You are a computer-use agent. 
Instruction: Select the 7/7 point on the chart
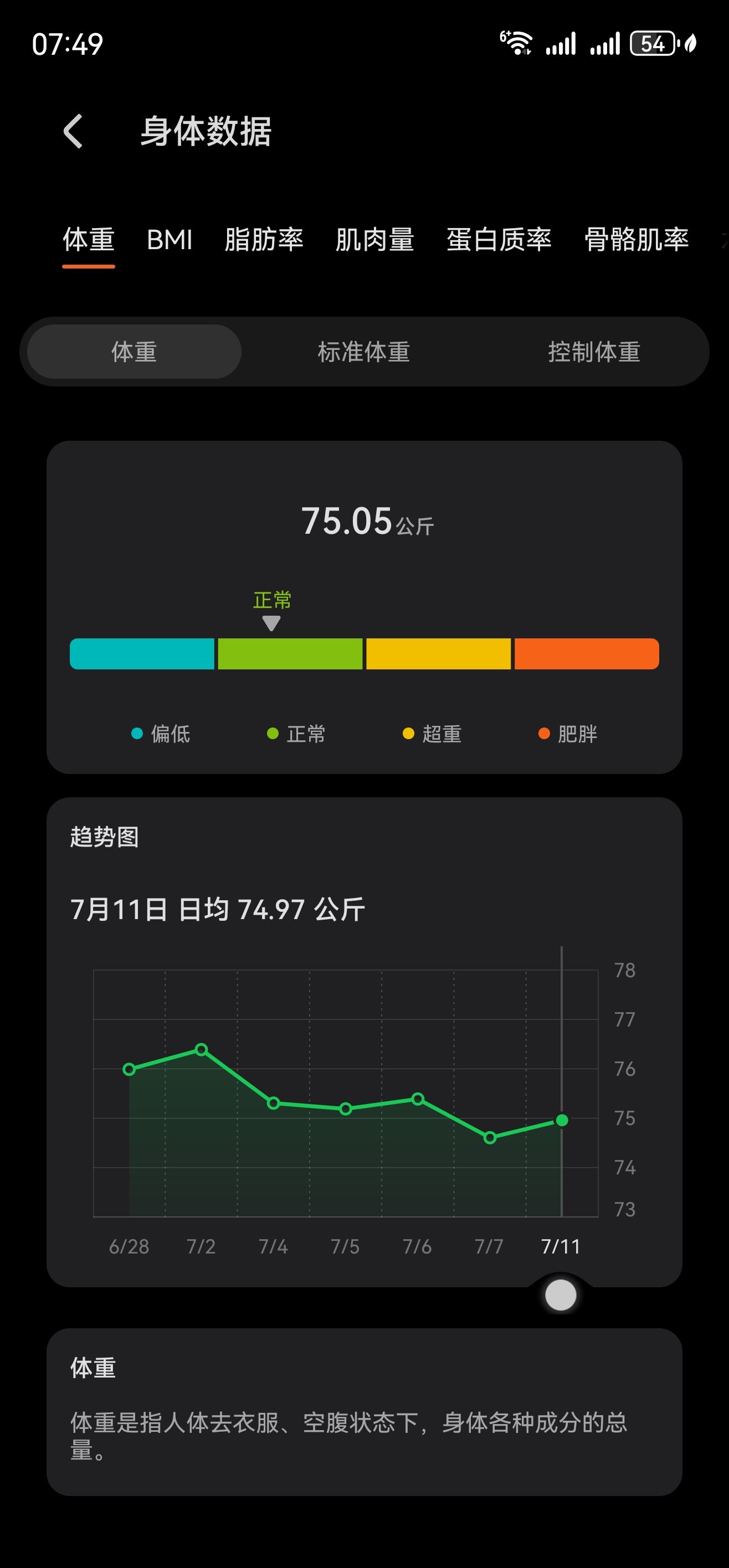click(x=490, y=1138)
